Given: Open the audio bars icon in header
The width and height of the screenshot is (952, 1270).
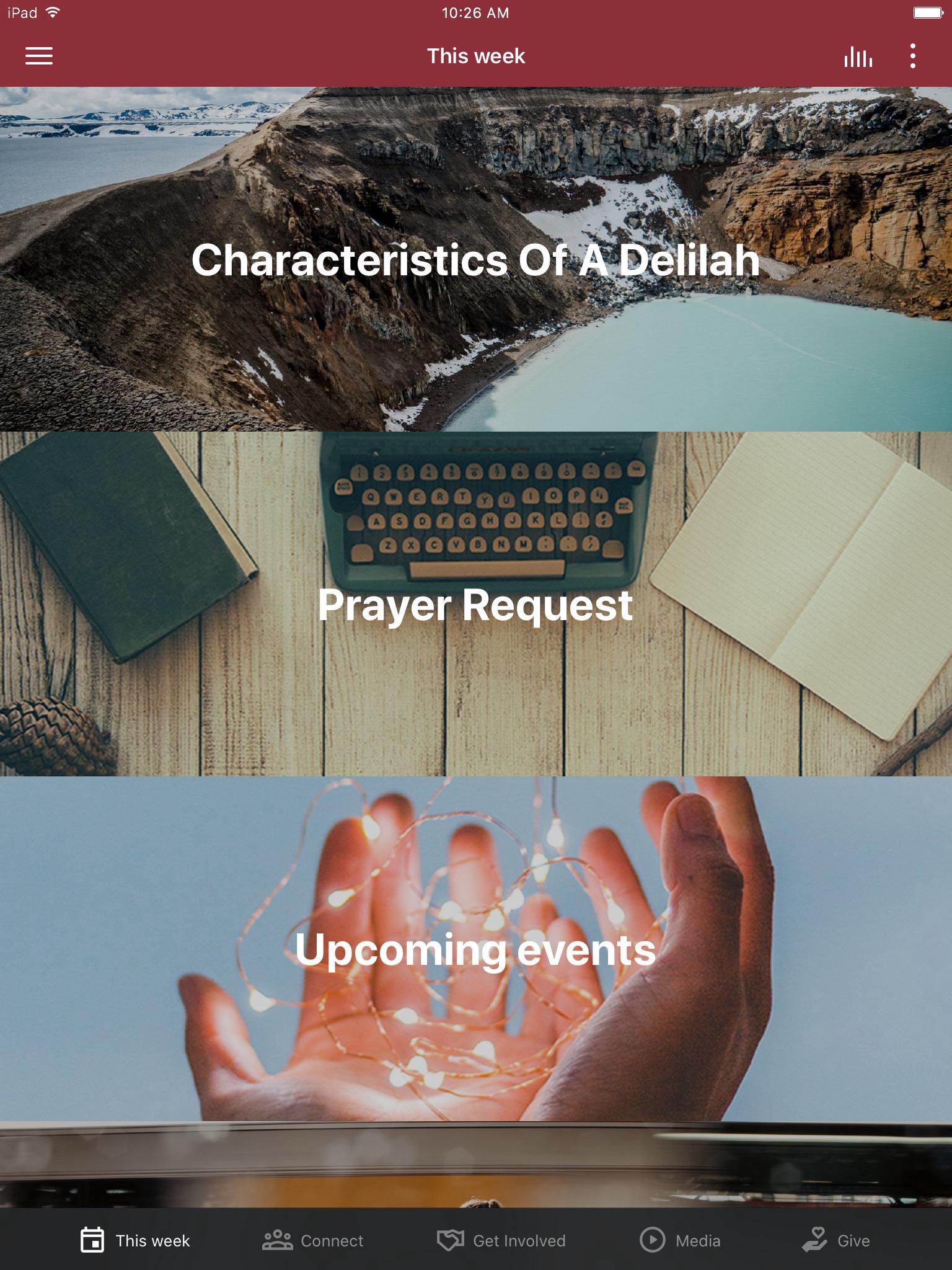Looking at the screenshot, I should (858, 56).
